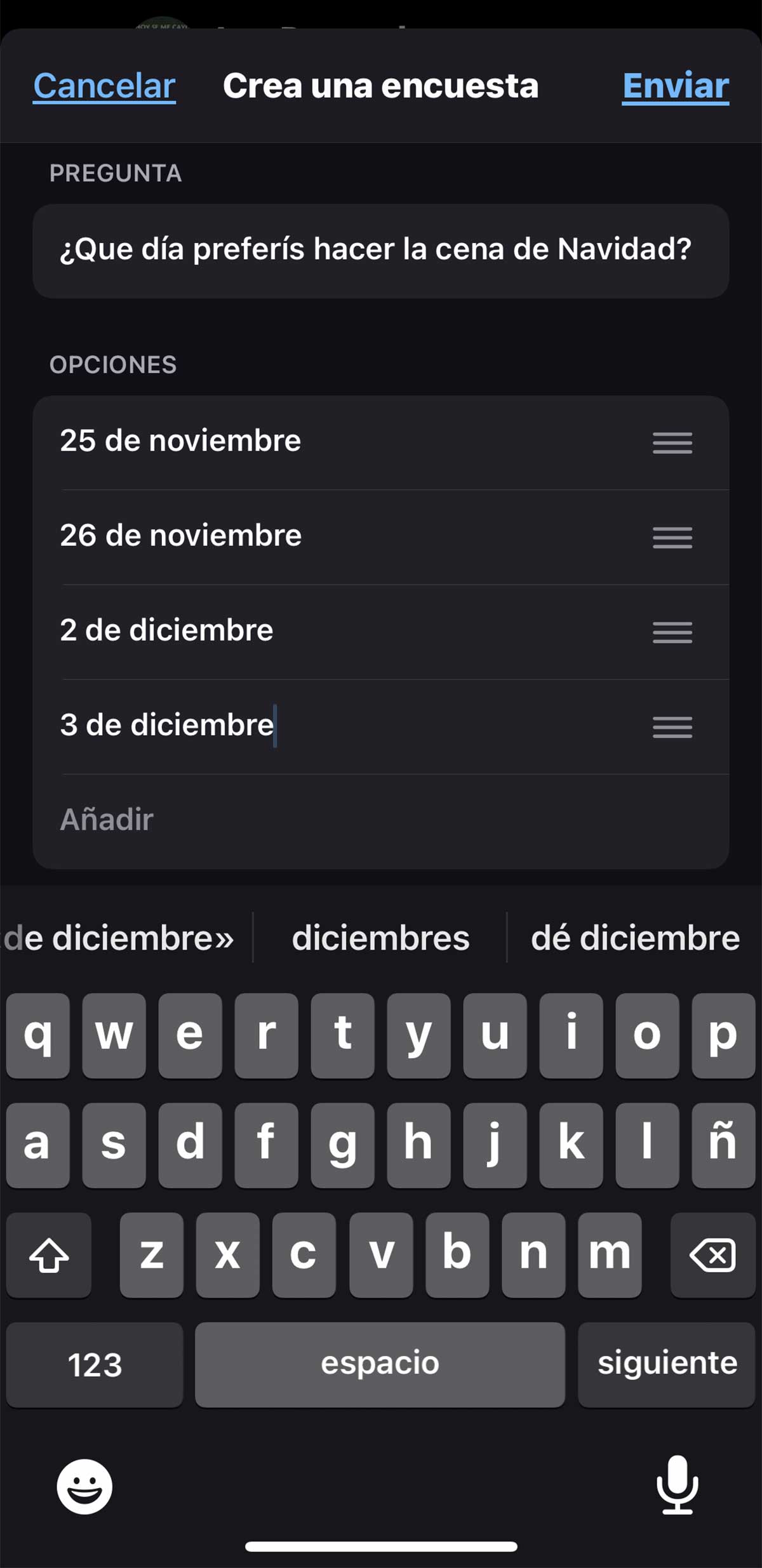Tap the backspace key
This screenshot has width=762, height=1568.
[712, 1255]
